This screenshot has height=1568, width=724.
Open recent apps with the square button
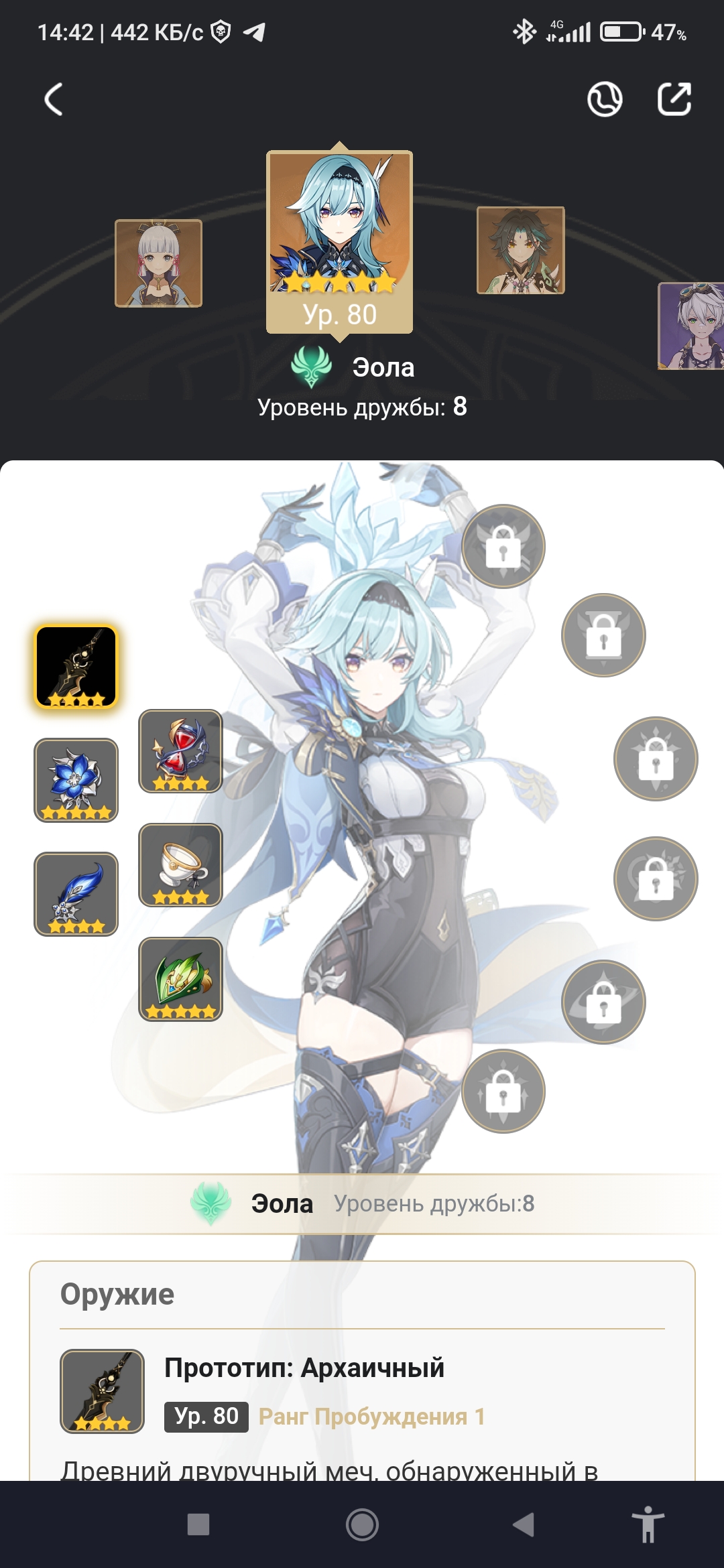[x=198, y=1524]
